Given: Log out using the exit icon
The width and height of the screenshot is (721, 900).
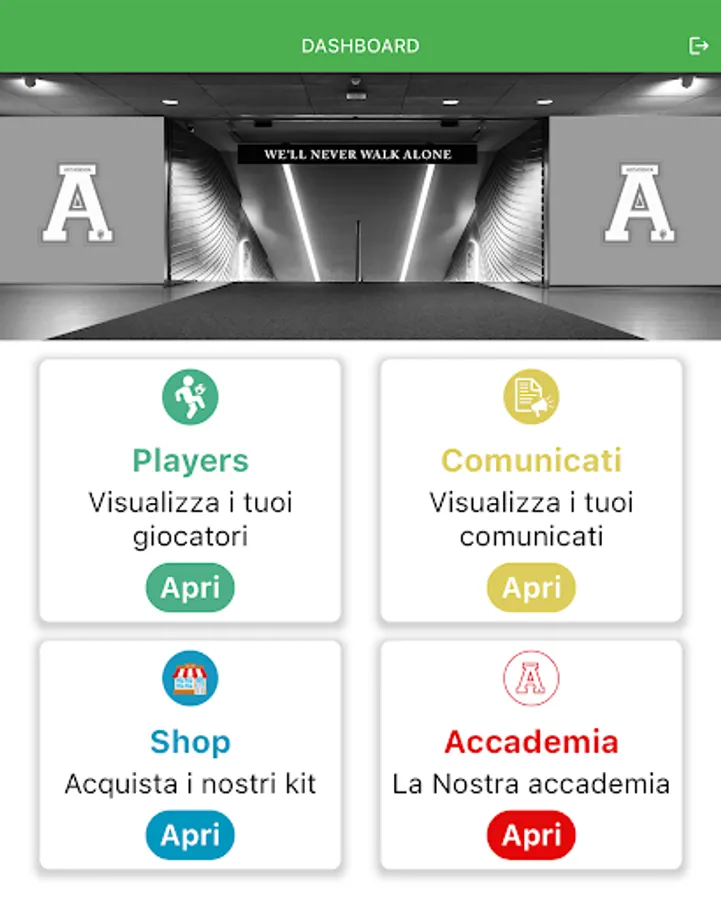Looking at the screenshot, I should tap(698, 45).
